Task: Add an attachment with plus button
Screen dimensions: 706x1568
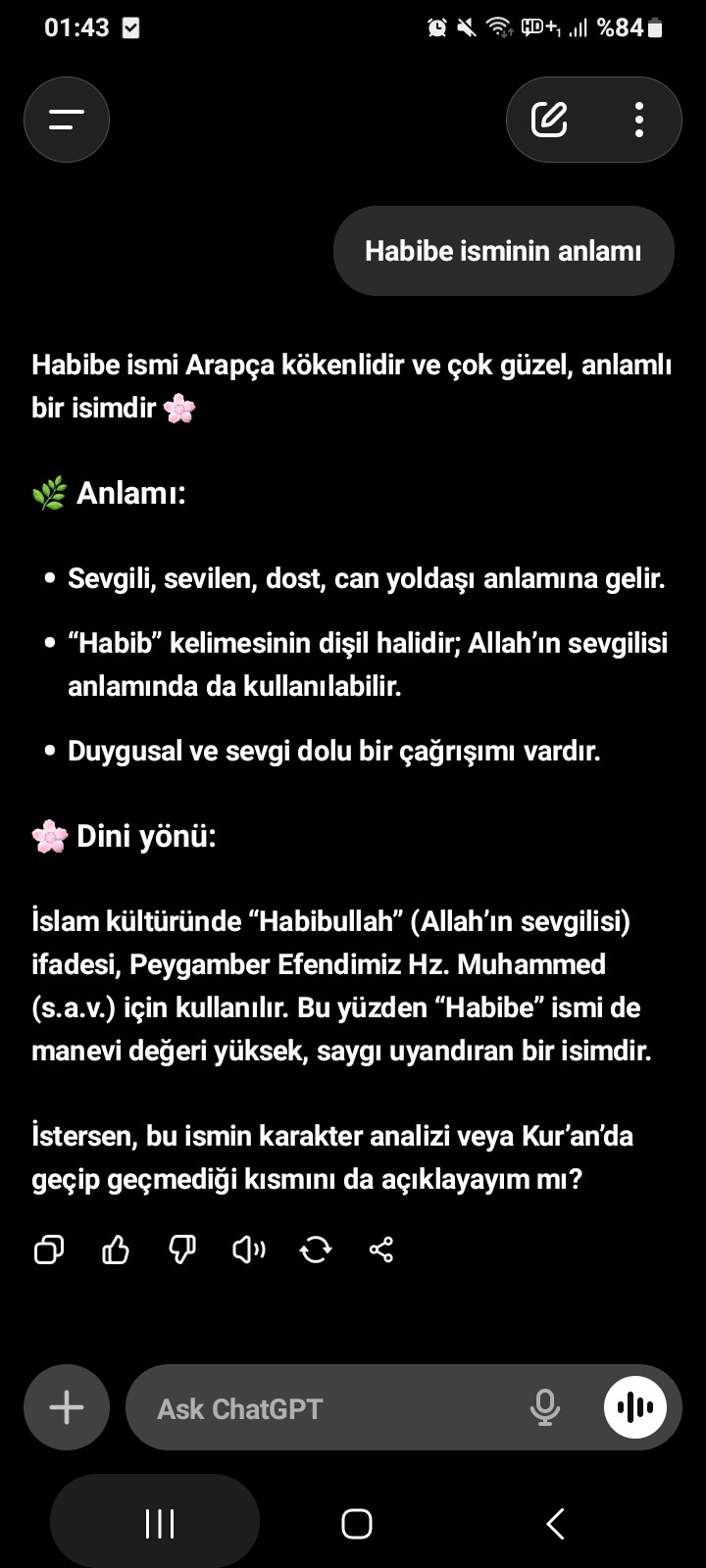Action: [67, 1408]
